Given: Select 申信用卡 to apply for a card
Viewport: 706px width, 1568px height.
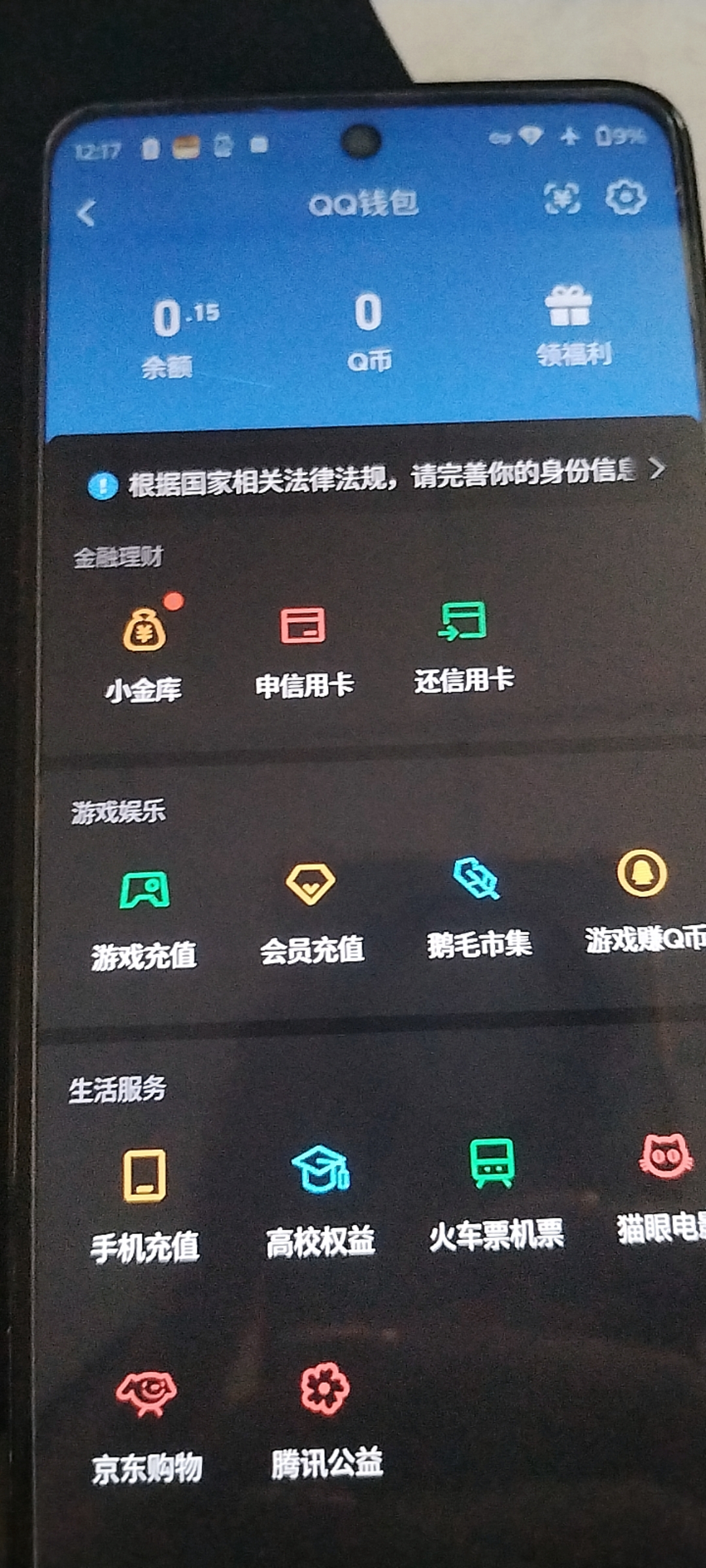Looking at the screenshot, I should (x=304, y=649).
